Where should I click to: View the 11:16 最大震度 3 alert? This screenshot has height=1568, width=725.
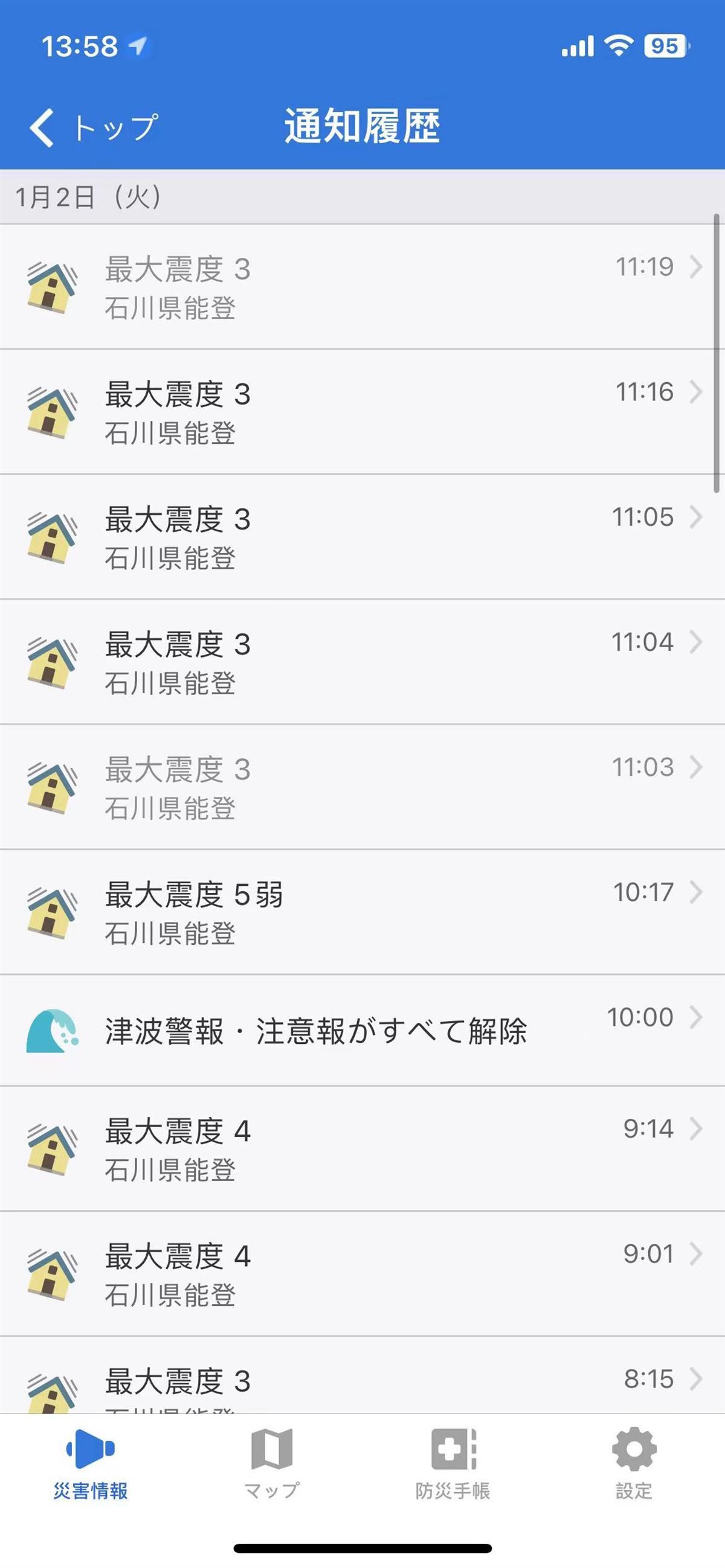(362, 412)
